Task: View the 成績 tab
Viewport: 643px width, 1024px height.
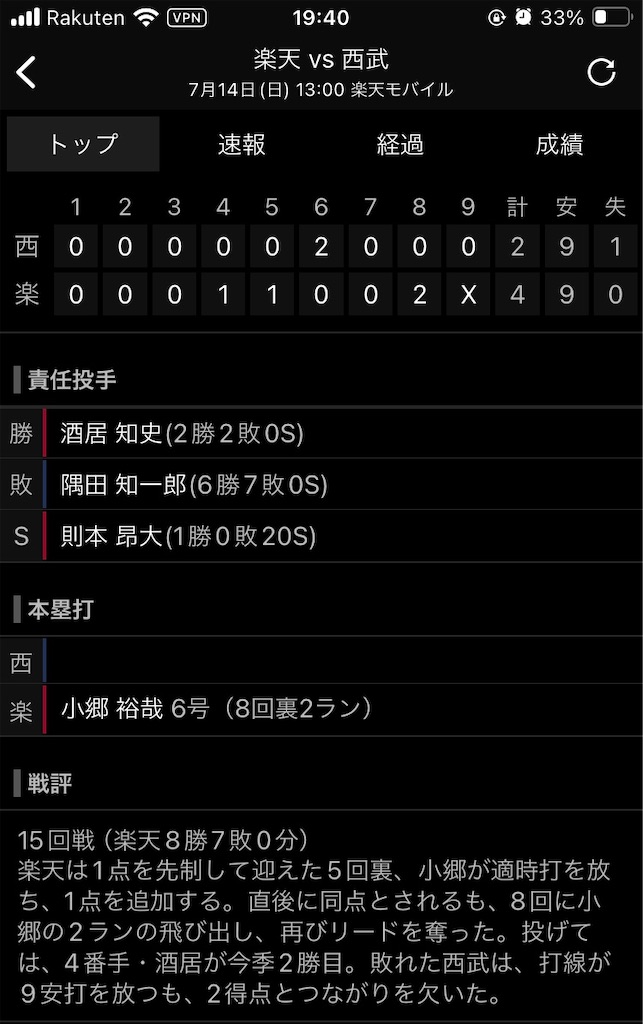Action: point(559,144)
